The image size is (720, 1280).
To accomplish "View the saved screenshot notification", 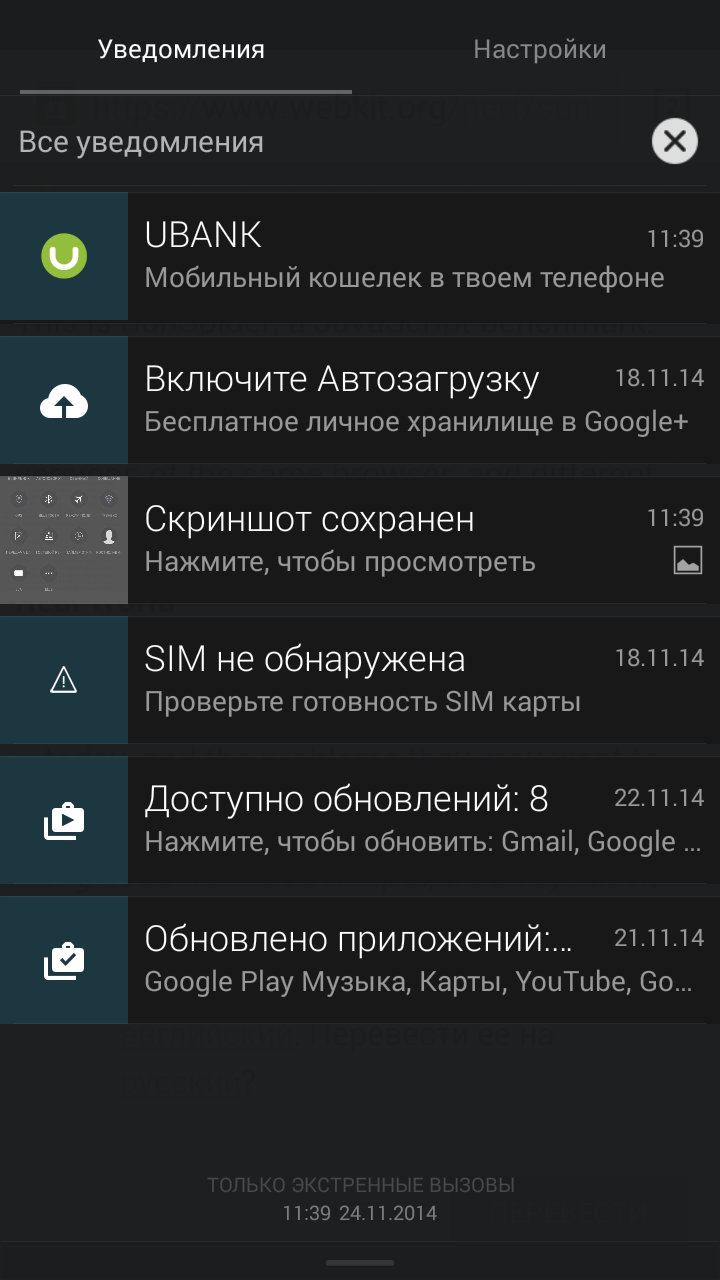I will (360, 540).
